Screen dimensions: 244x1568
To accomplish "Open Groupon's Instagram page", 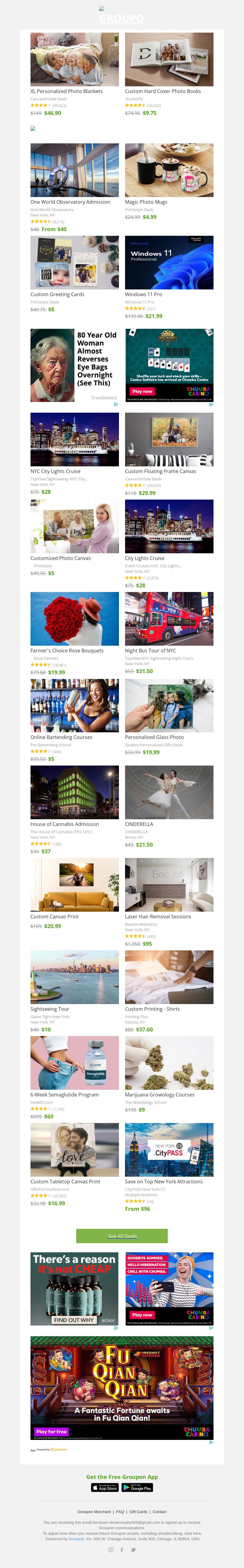I will (111, 1550).
